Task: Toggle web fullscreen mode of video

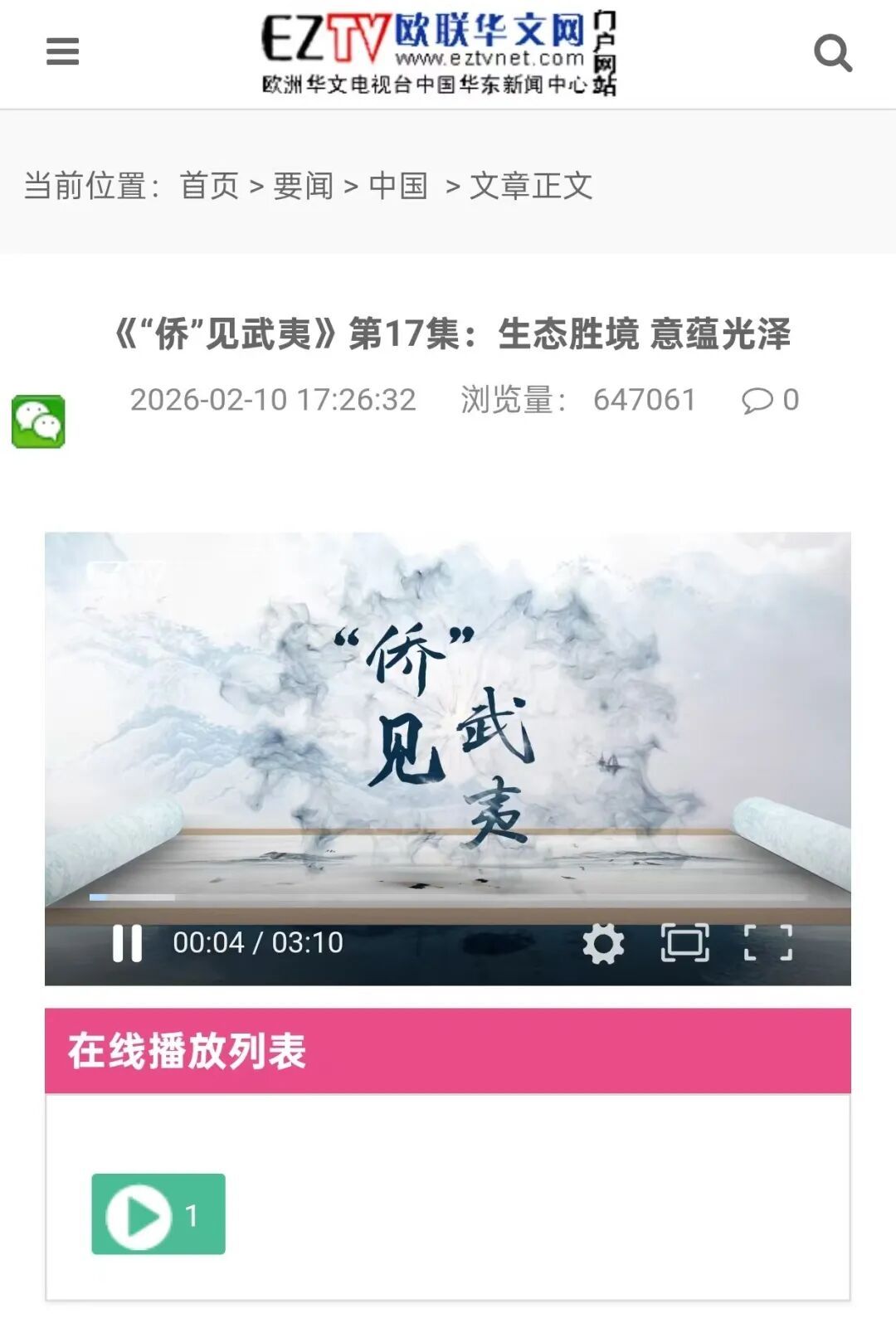Action: click(x=684, y=943)
